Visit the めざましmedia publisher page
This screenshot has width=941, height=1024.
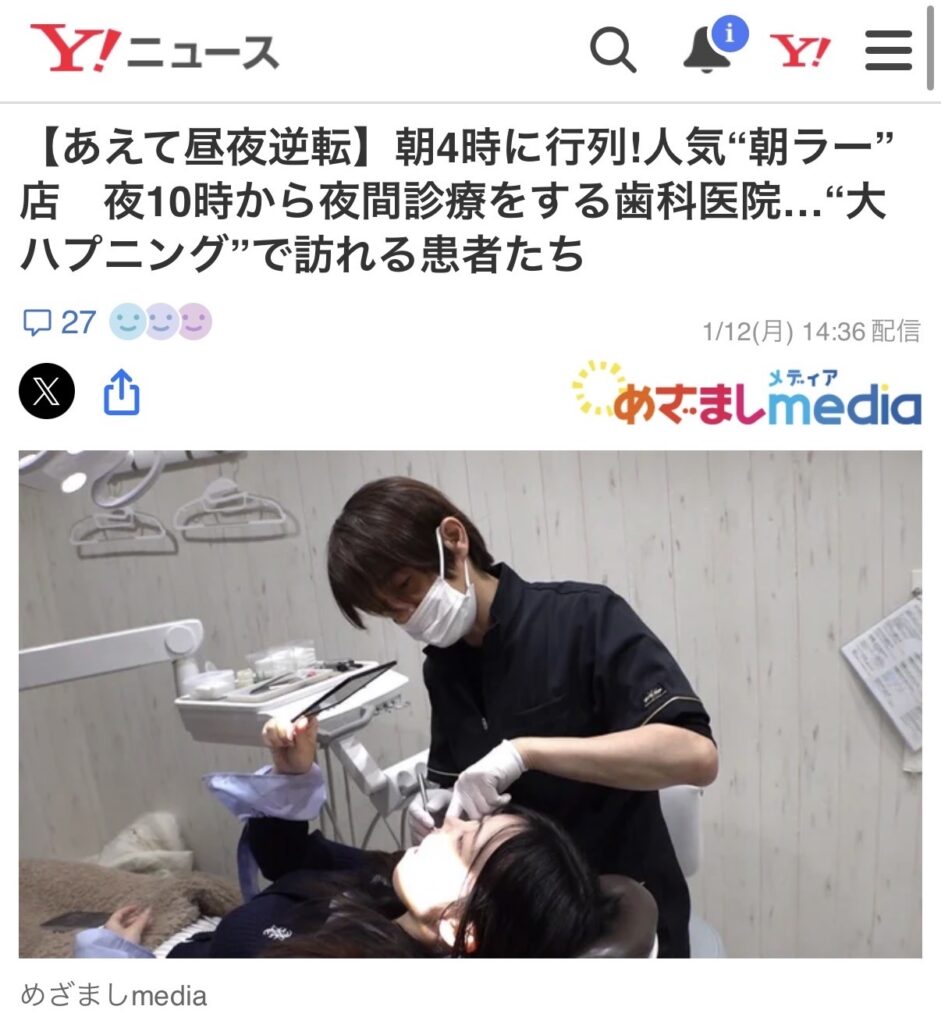coord(746,396)
